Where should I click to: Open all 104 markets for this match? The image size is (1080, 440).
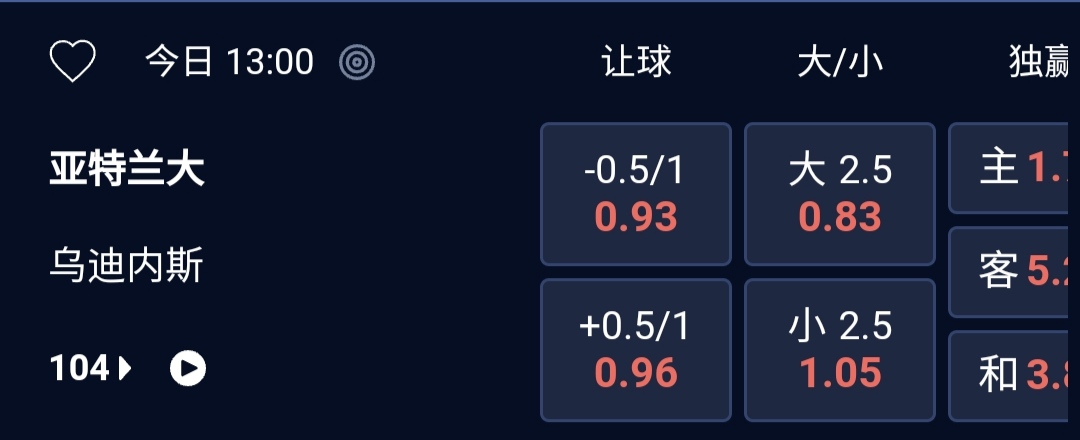coord(90,369)
